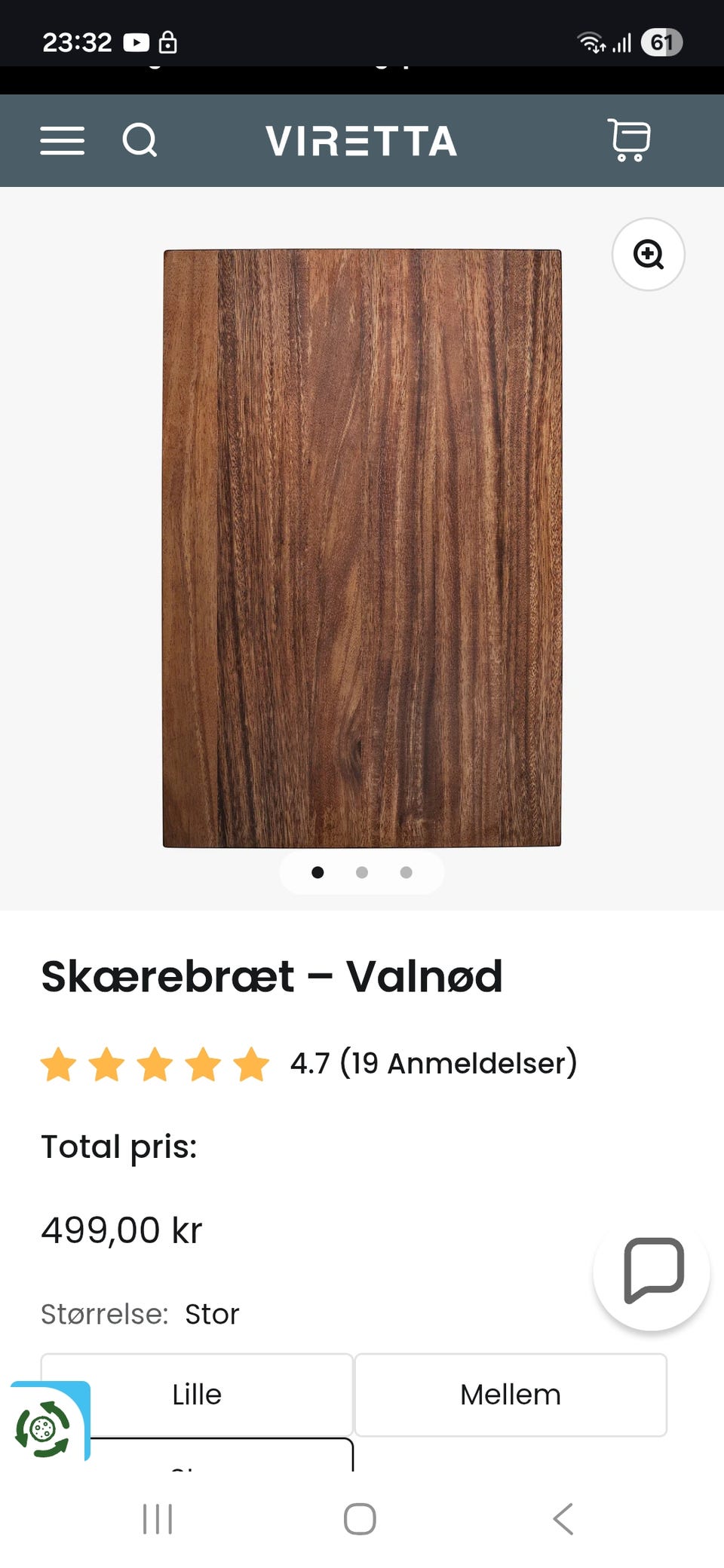The height and width of the screenshot is (1568, 724).
Task: Show the third product image dot
Action: click(406, 872)
